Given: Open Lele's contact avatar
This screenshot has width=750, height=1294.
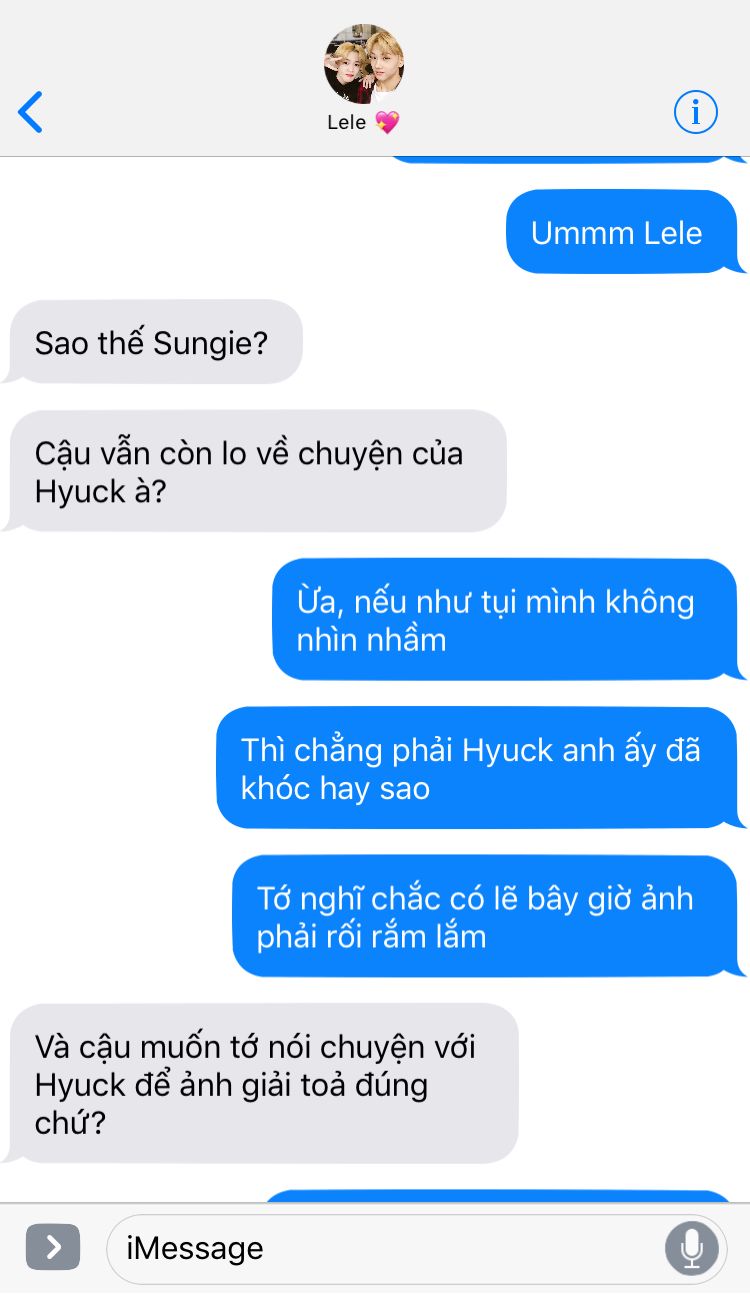Looking at the screenshot, I should [364, 65].
